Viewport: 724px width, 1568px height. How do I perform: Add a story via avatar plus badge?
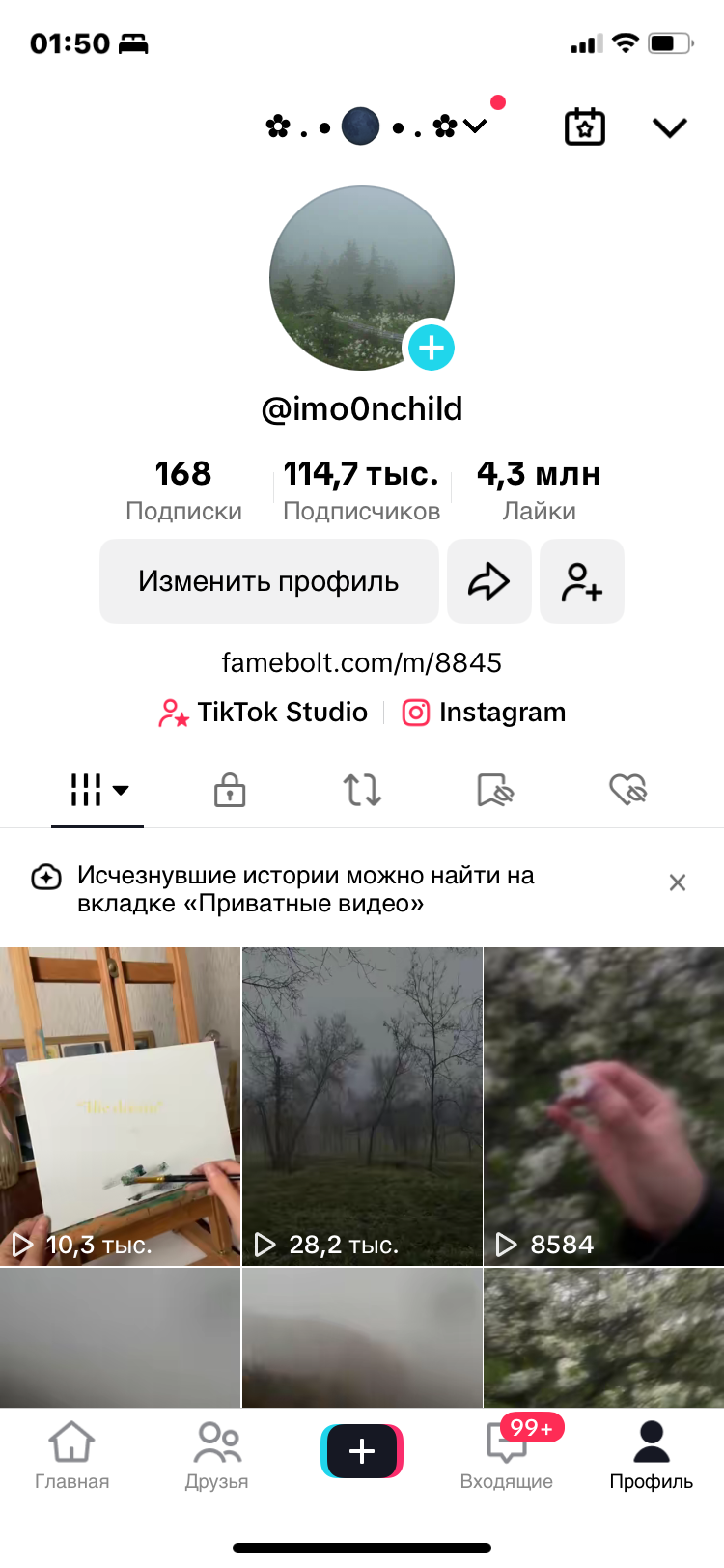(431, 348)
